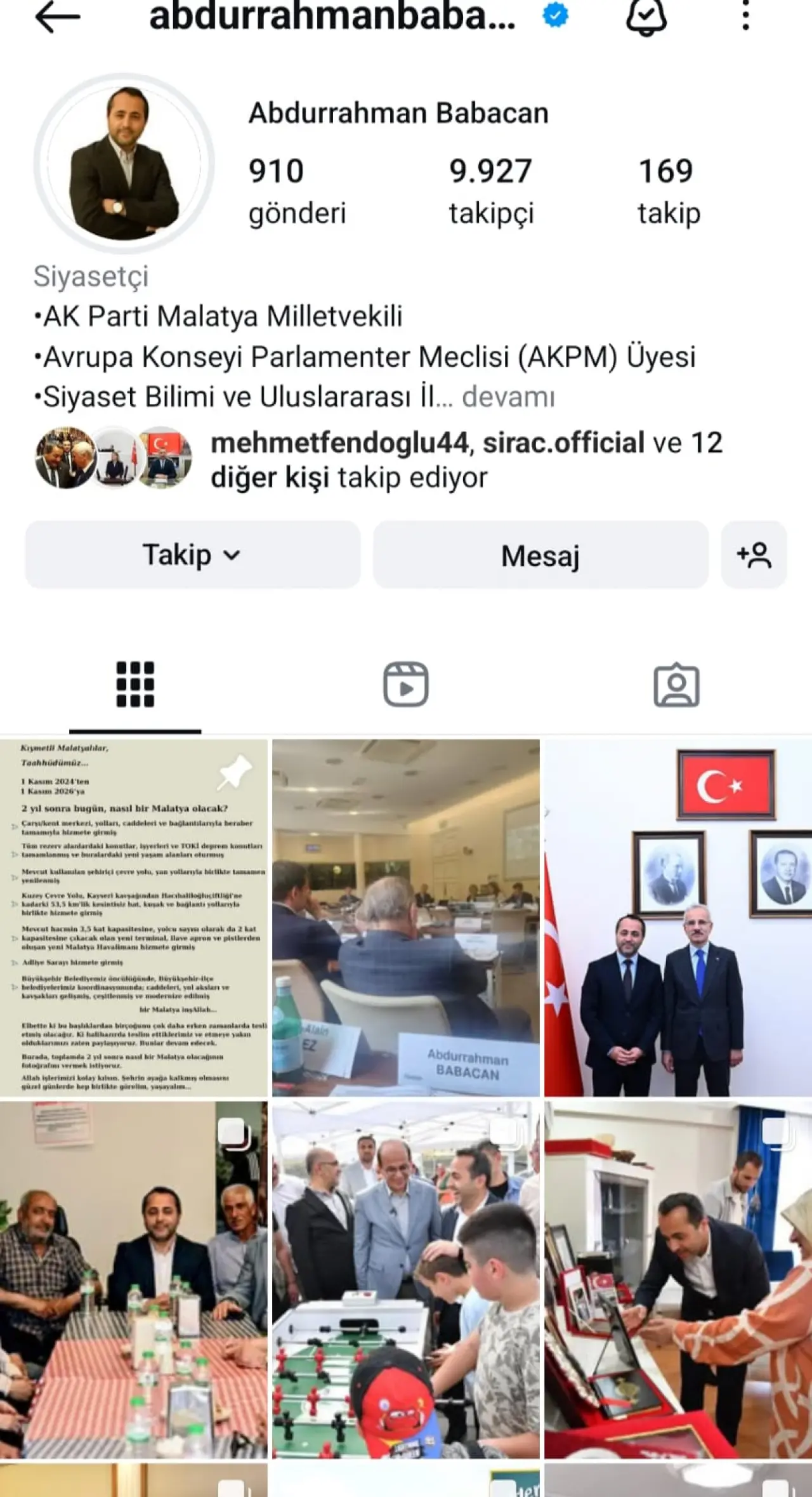This screenshot has height=1497, width=812.
Task: Open the notification bell settings
Action: tap(646, 16)
